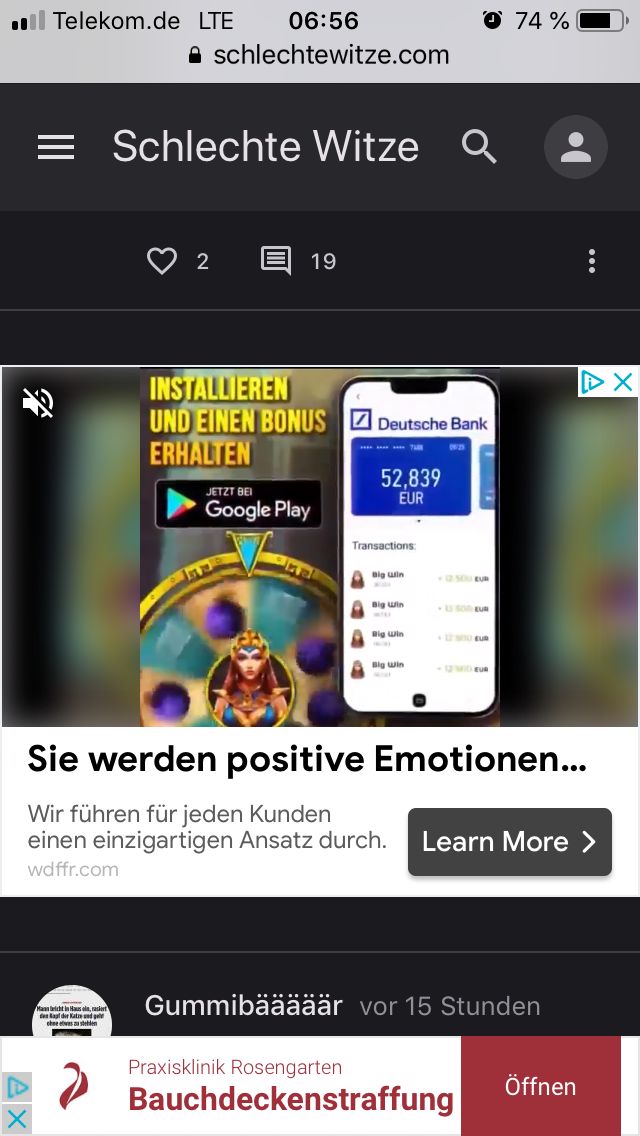Screen dimensions: 640x1136
Task: Open the hamburger navigation menu
Action: coord(56,148)
